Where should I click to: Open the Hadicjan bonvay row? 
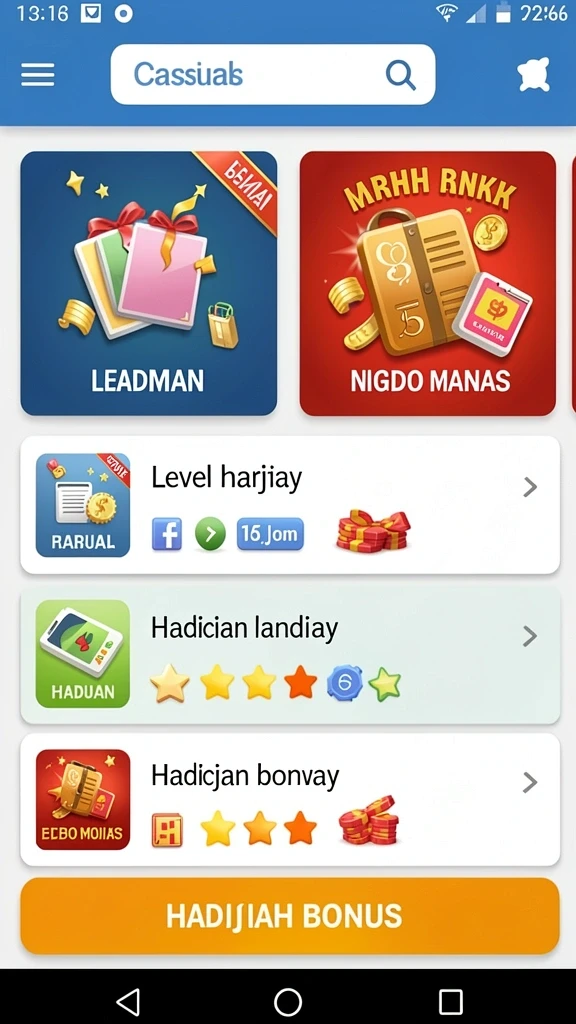pyautogui.click(x=290, y=800)
